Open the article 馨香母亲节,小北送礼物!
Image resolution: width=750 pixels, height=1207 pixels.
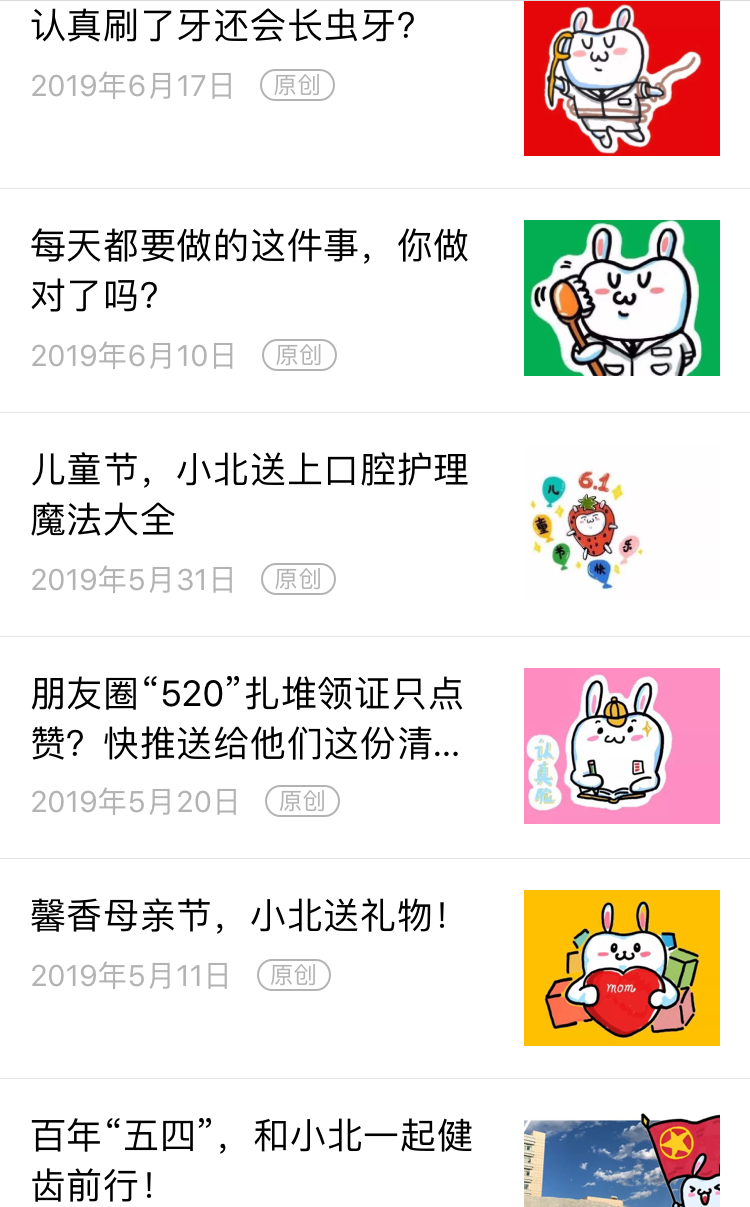[x=240, y=916]
